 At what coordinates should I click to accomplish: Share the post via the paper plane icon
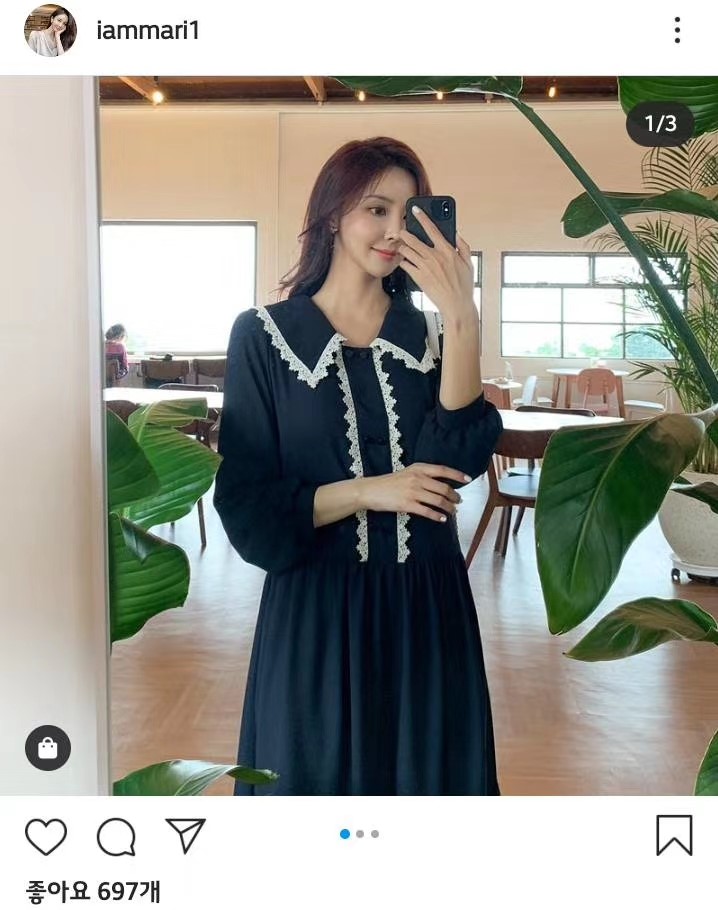coord(185,835)
